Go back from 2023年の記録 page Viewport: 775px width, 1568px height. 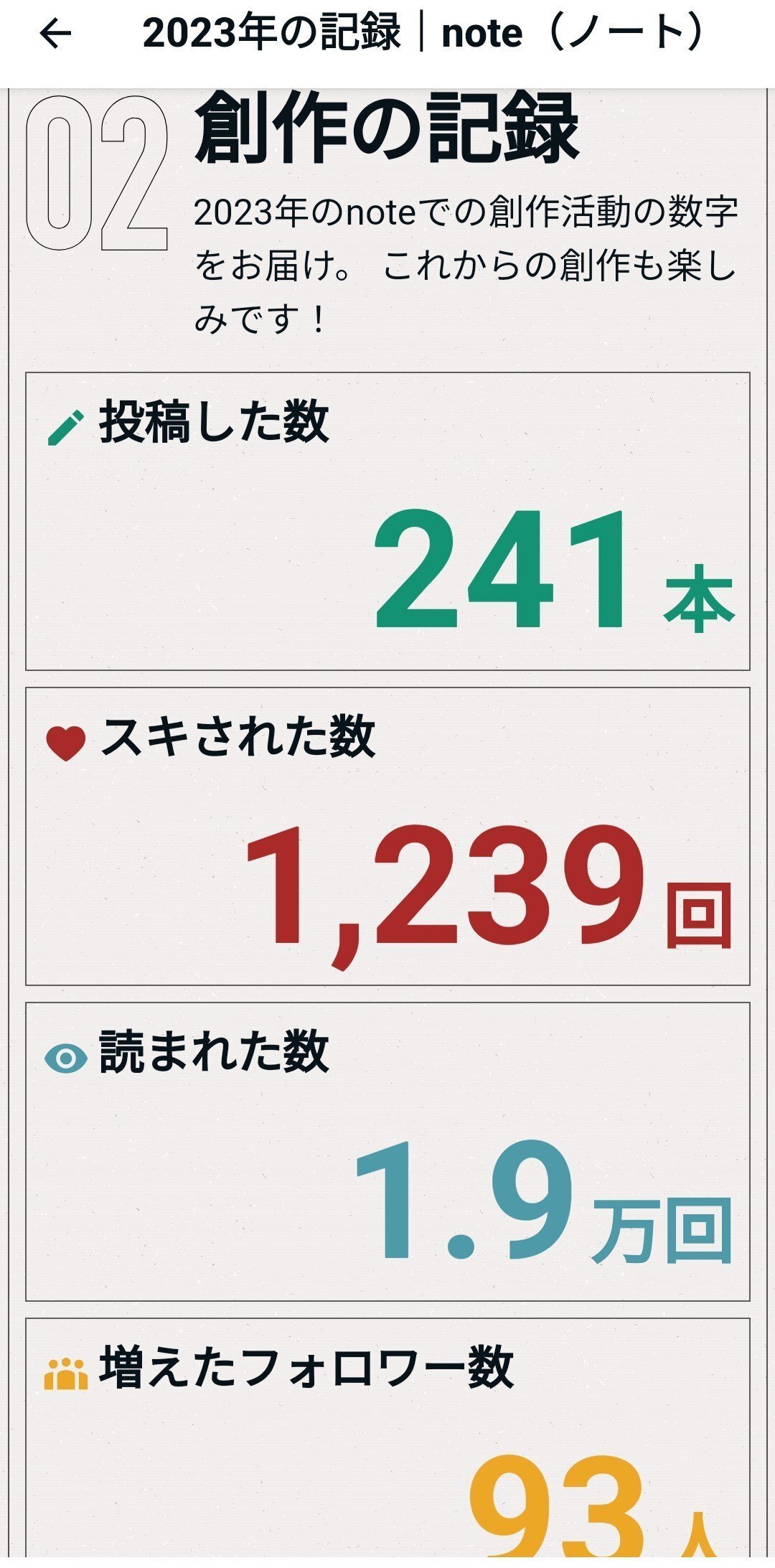click(56, 34)
